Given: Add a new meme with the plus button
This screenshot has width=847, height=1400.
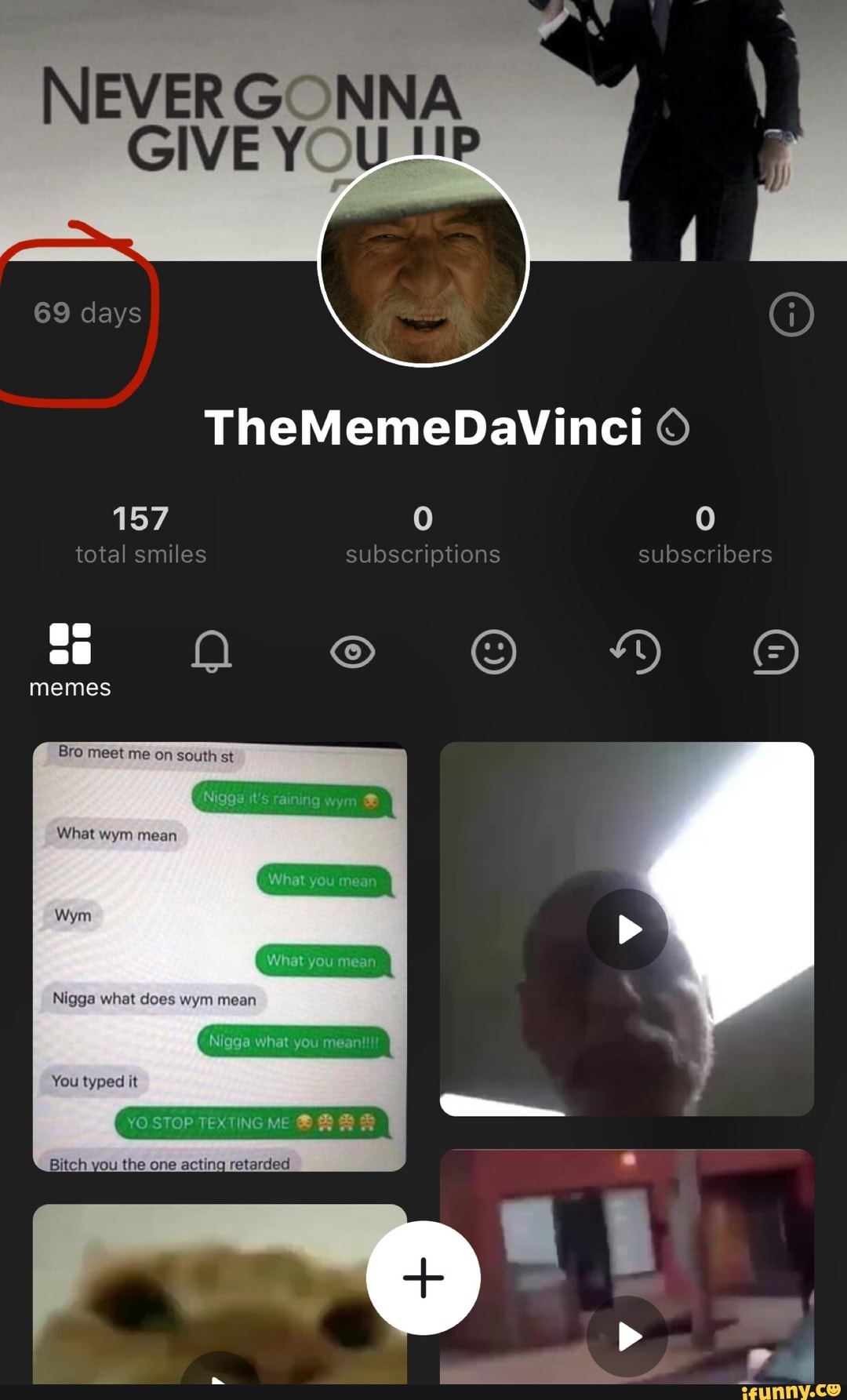Looking at the screenshot, I should (x=423, y=1278).
